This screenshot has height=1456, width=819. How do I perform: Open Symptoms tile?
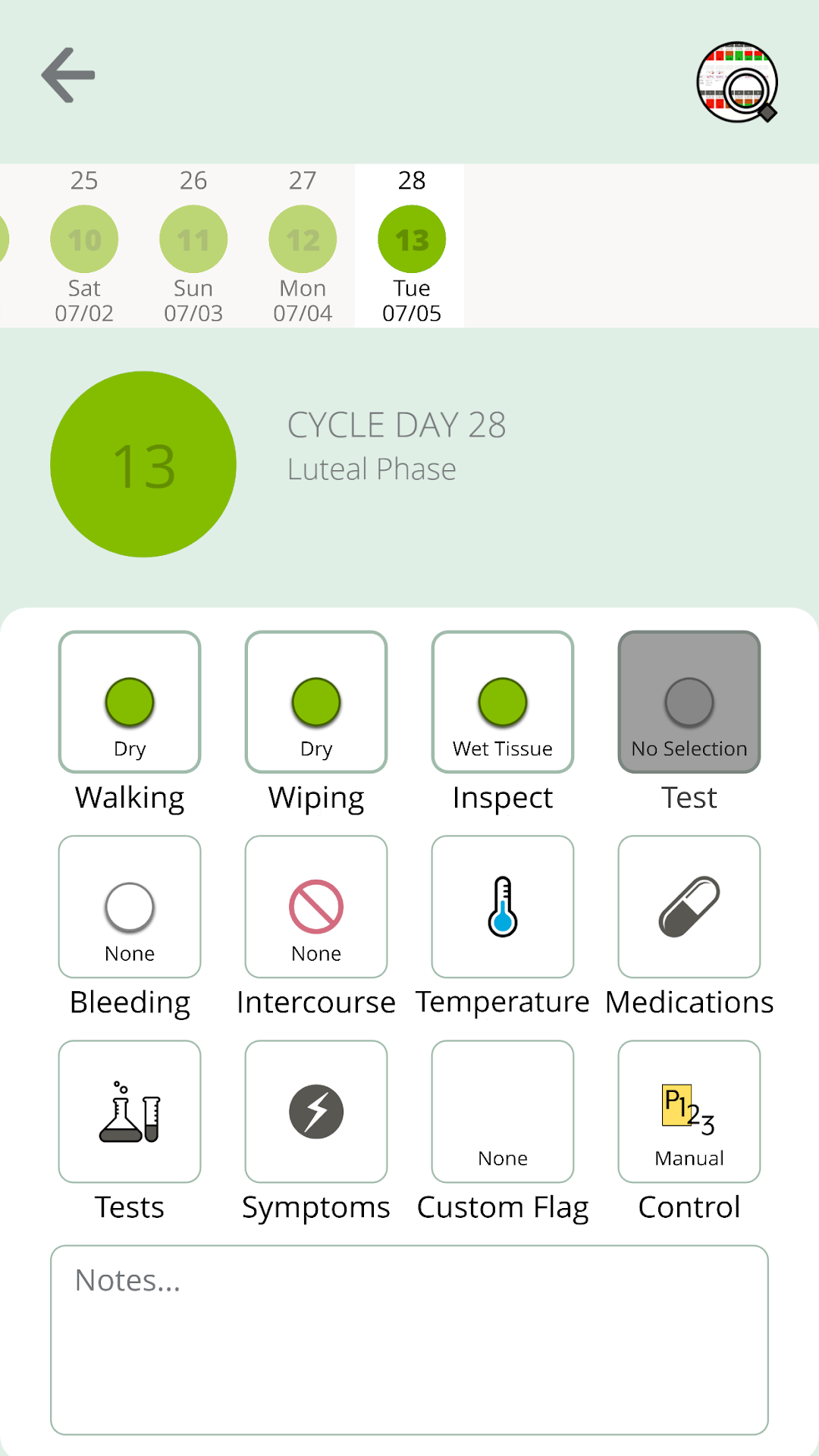tap(316, 1112)
